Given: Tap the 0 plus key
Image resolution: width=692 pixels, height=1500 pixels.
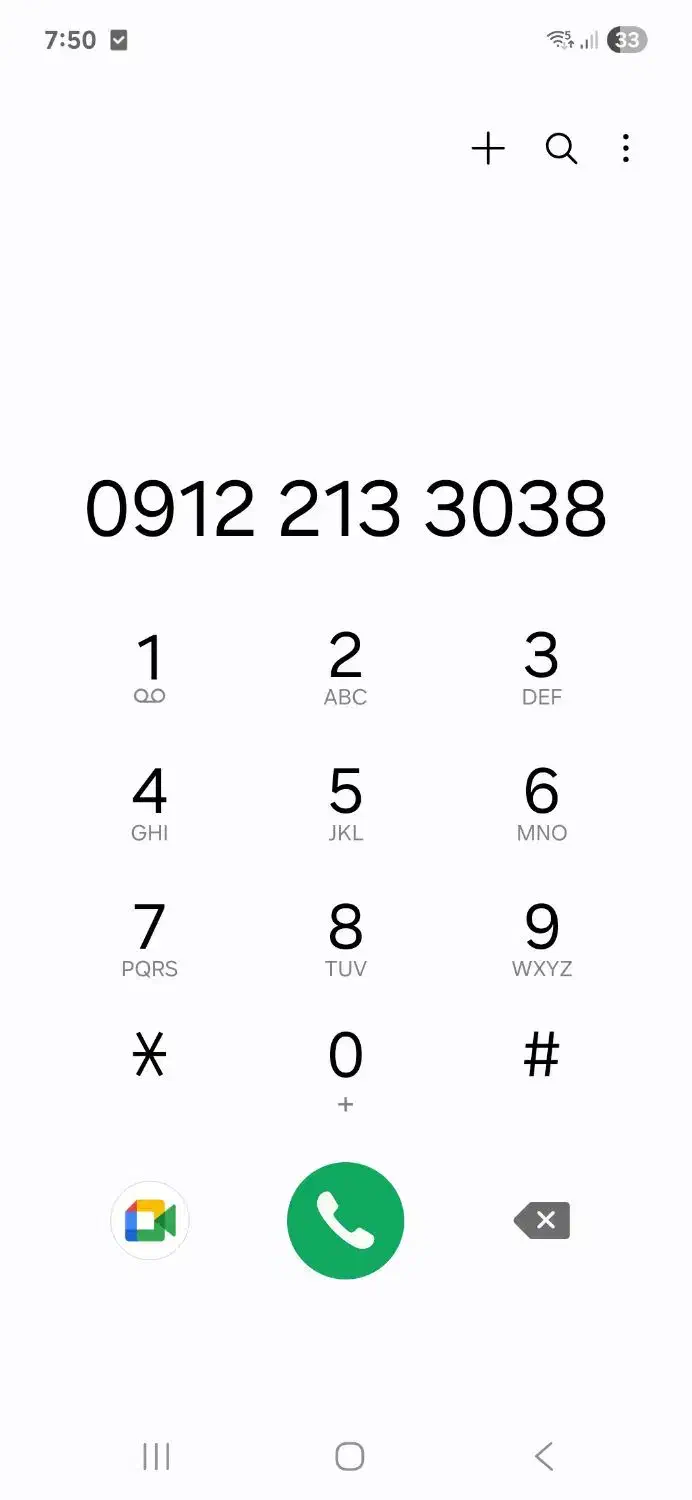Looking at the screenshot, I should coord(345,1070).
